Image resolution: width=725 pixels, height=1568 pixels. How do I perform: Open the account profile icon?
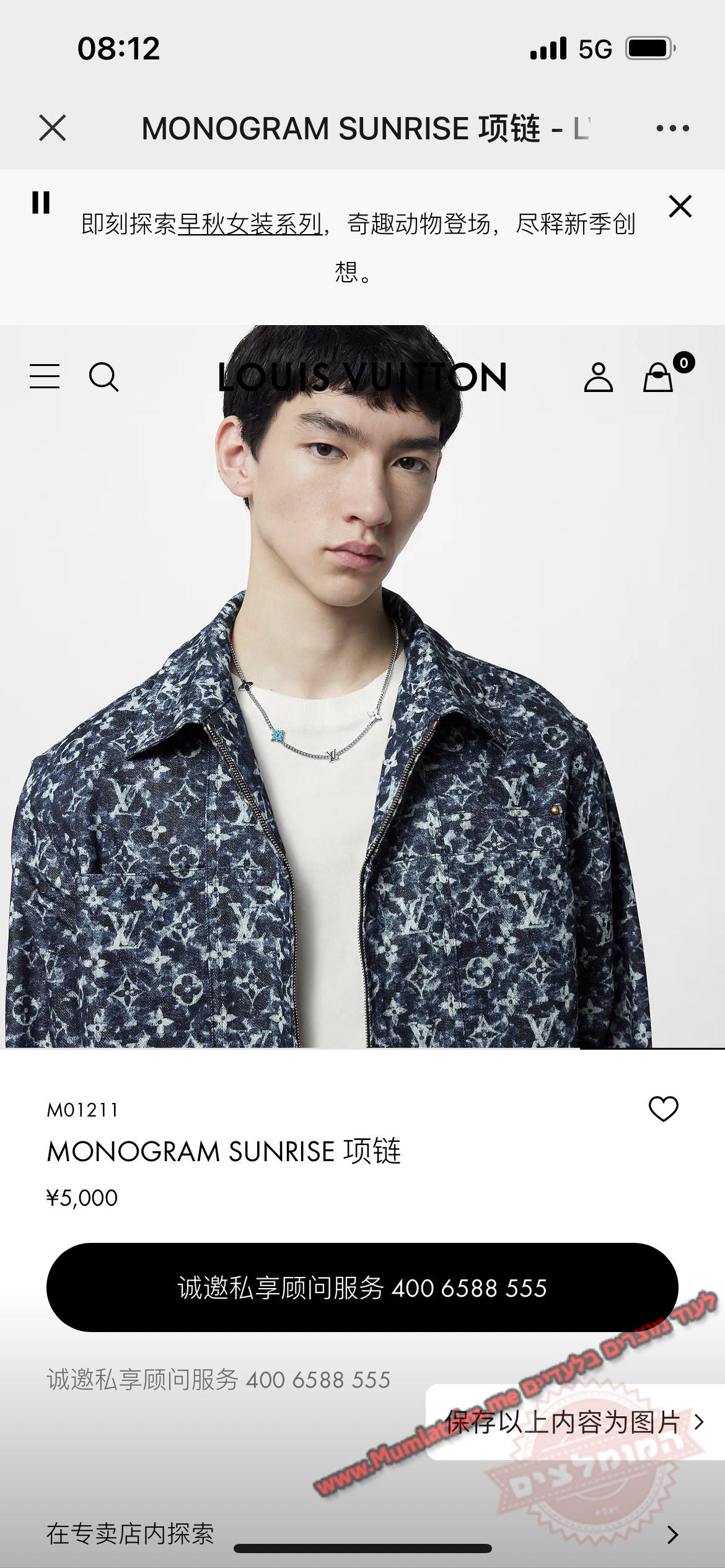click(598, 377)
